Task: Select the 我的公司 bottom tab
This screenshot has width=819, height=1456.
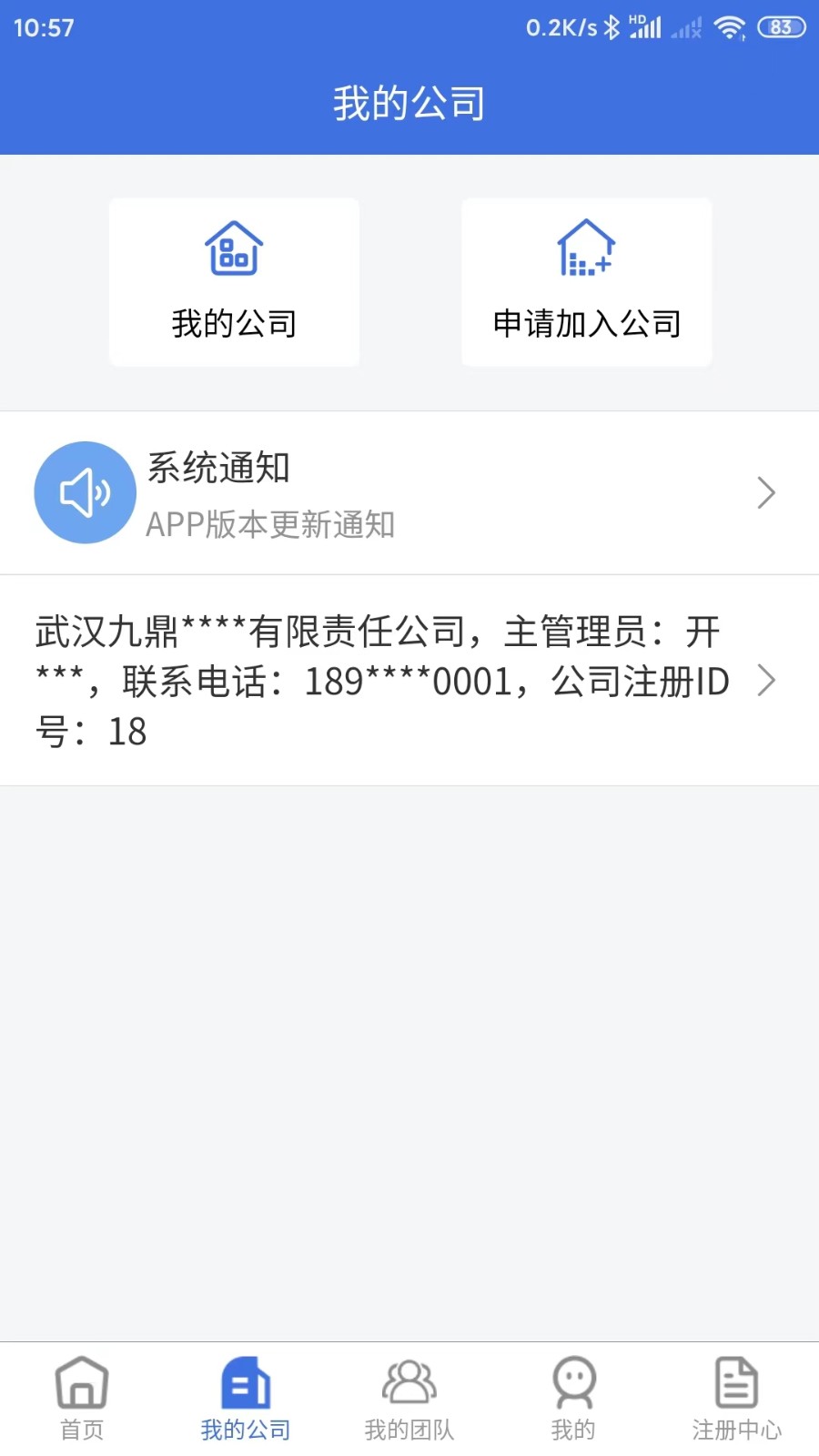Action: [x=246, y=1399]
